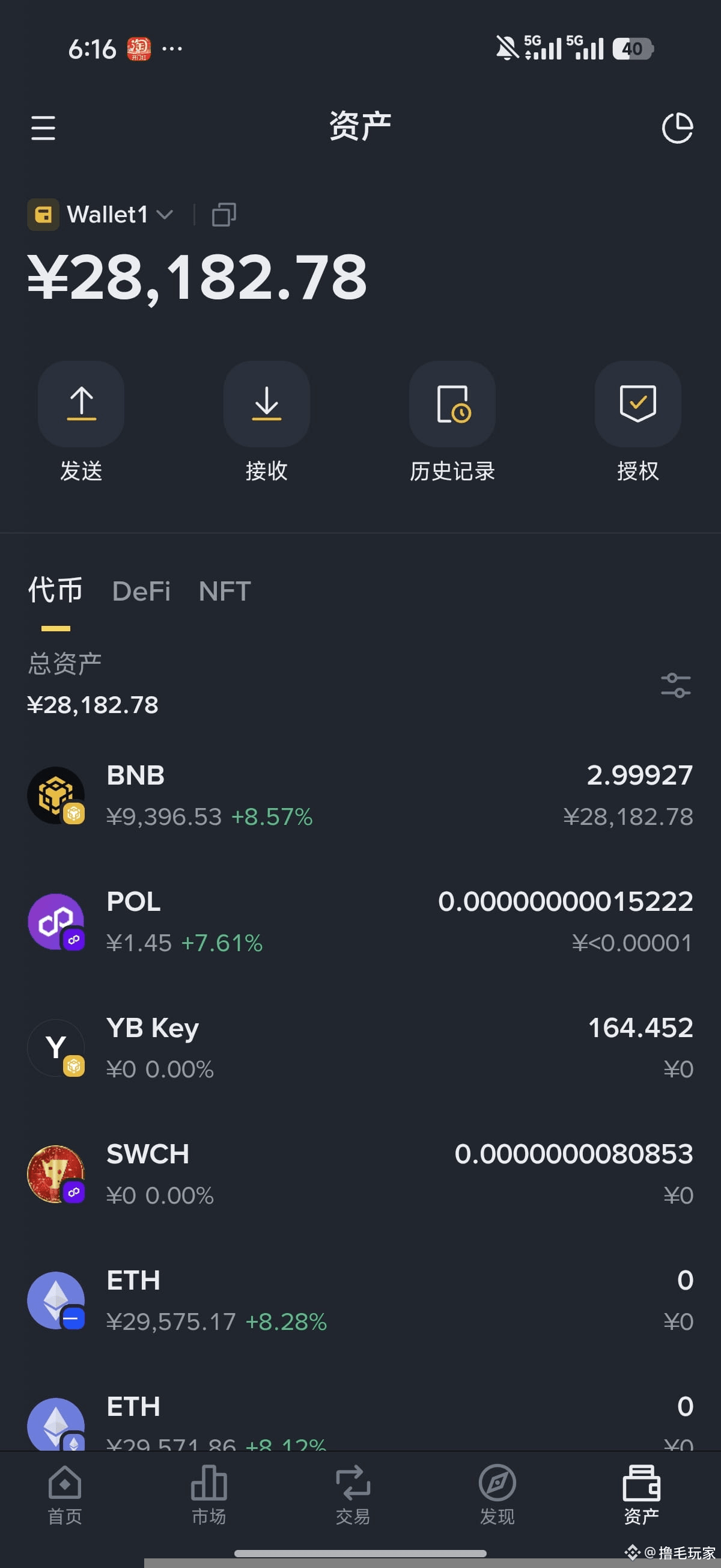Image resolution: width=721 pixels, height=1568 pixels.
Task: Go to the 市场 market tab
Action: 208,1495
